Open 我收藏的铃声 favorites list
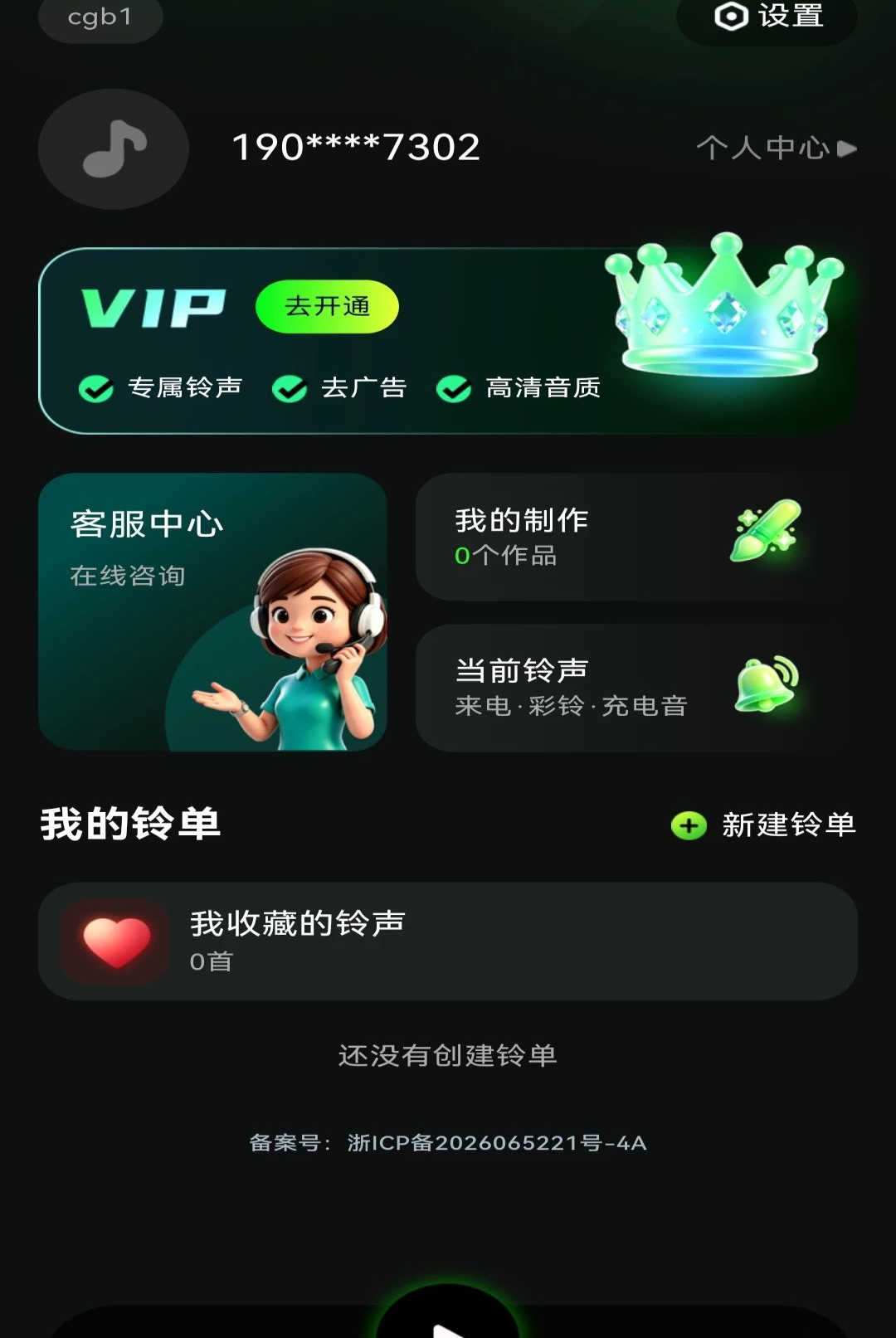Viewport: 896px width, 1338px height. [448, 941]
